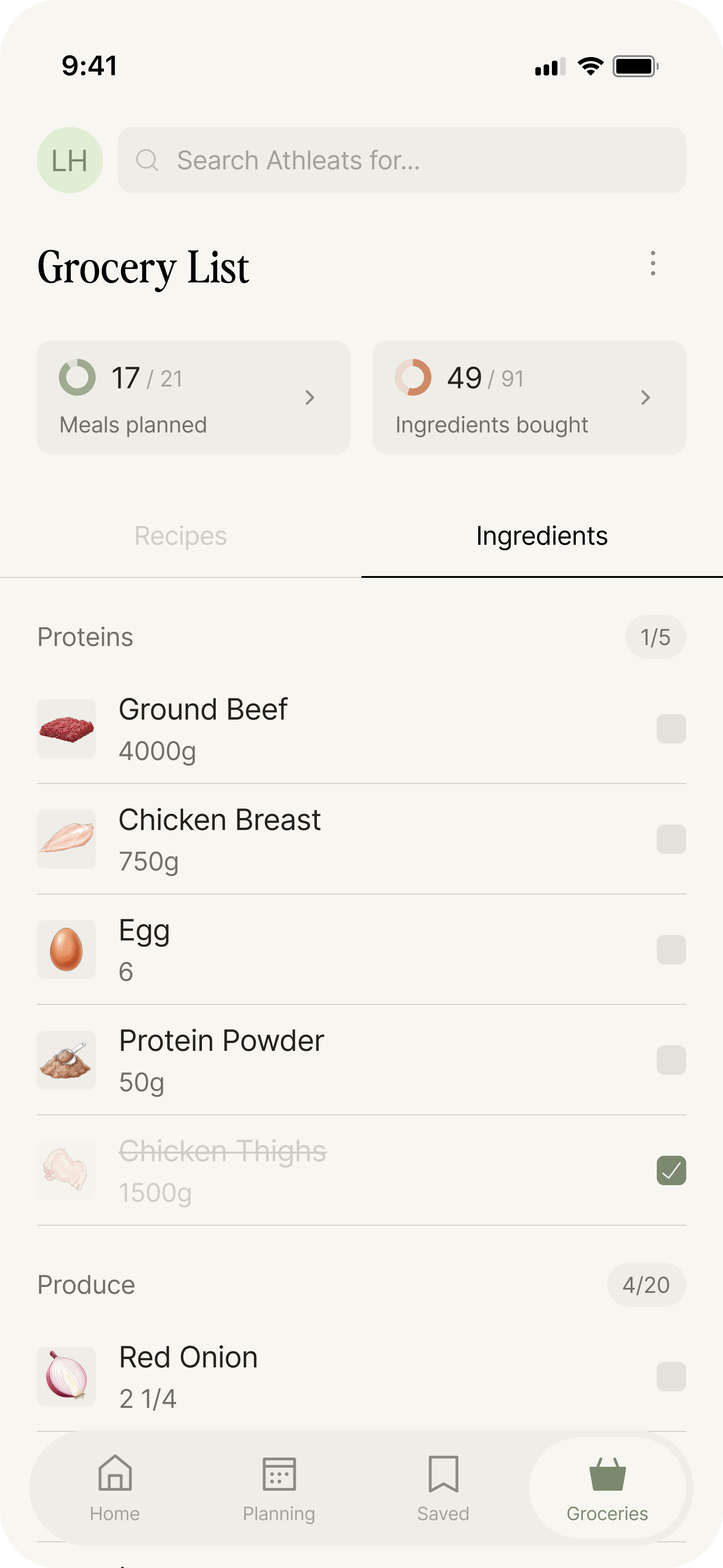
Task: Open the Ingredients bought card
Action: [x=529, y=398]
